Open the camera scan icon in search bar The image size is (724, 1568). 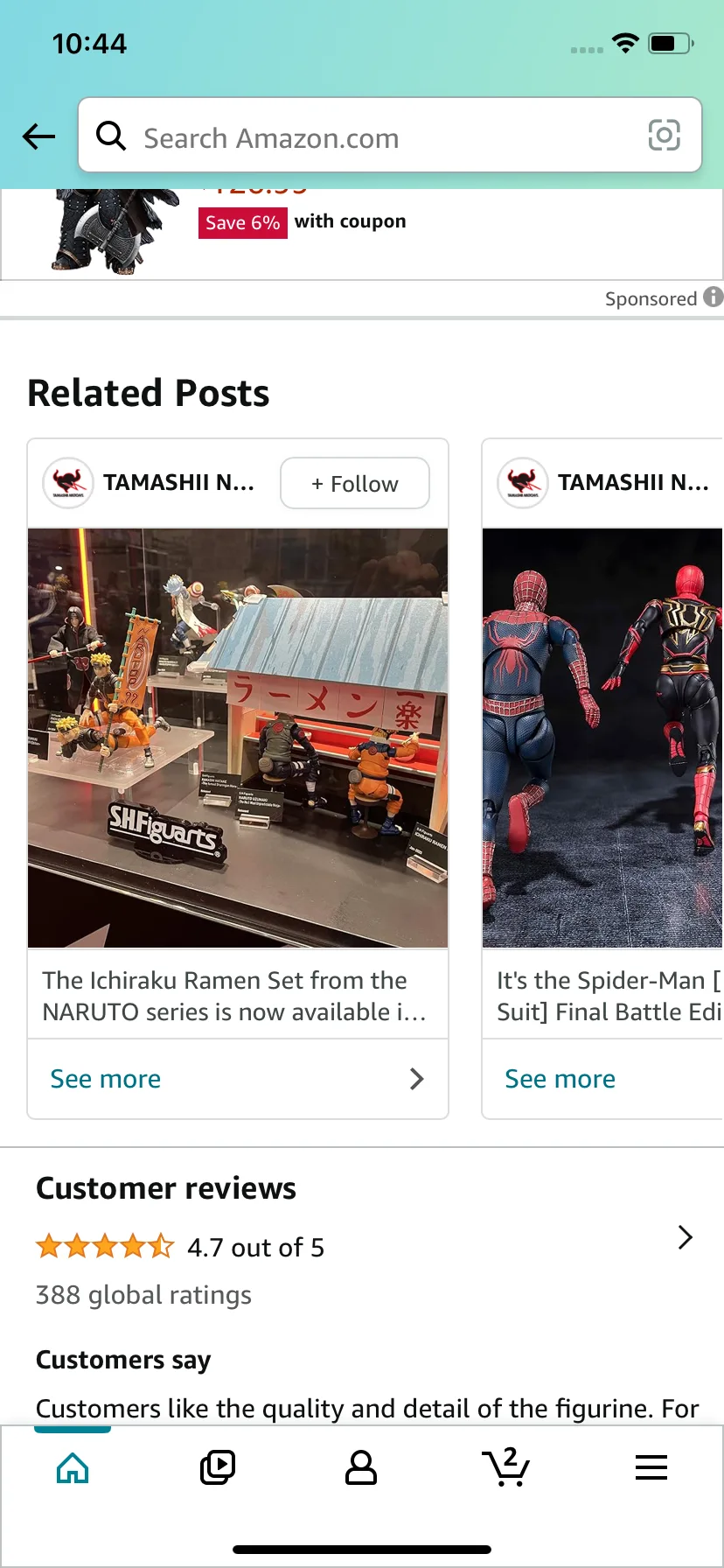[664, 136]
